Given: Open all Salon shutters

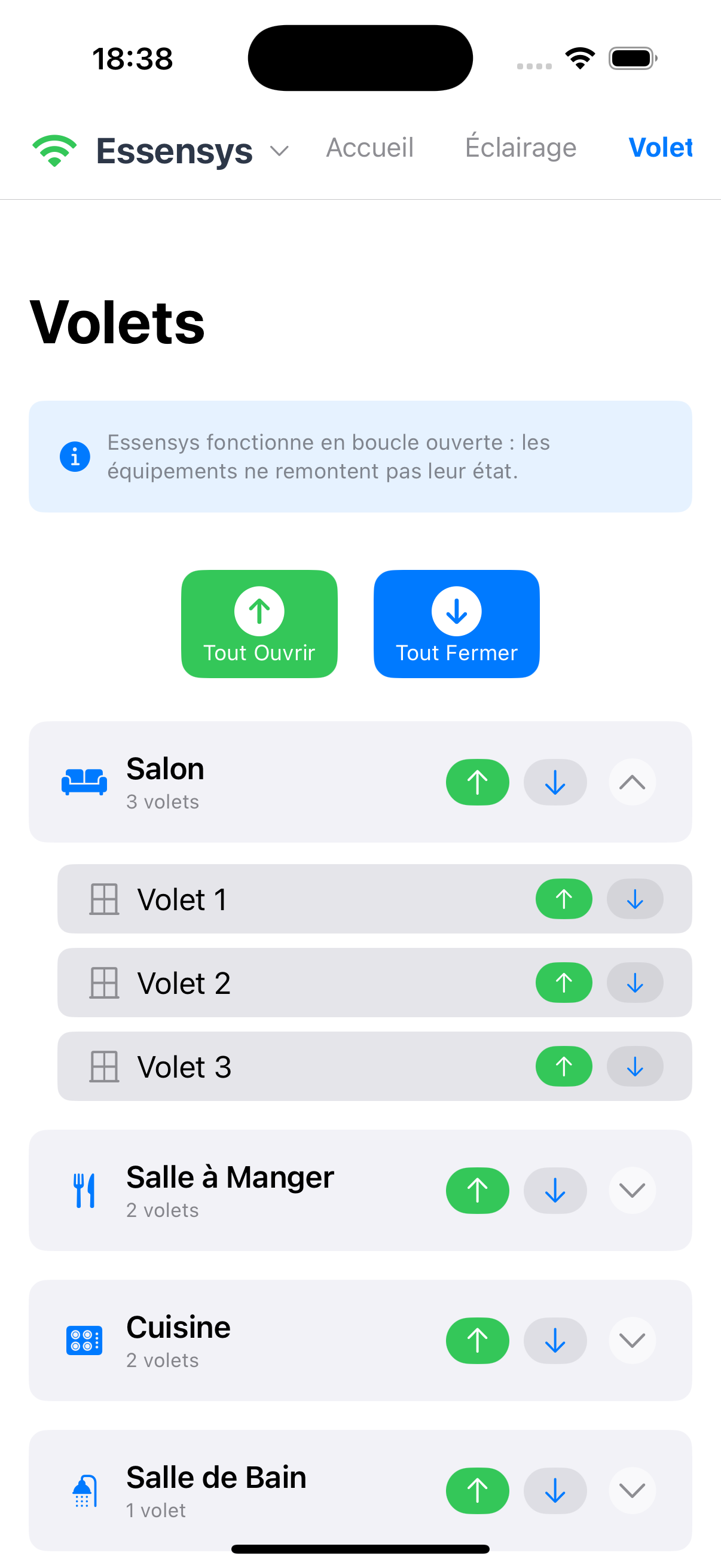Looking at the screenshot, I should [x=477, y=782].
